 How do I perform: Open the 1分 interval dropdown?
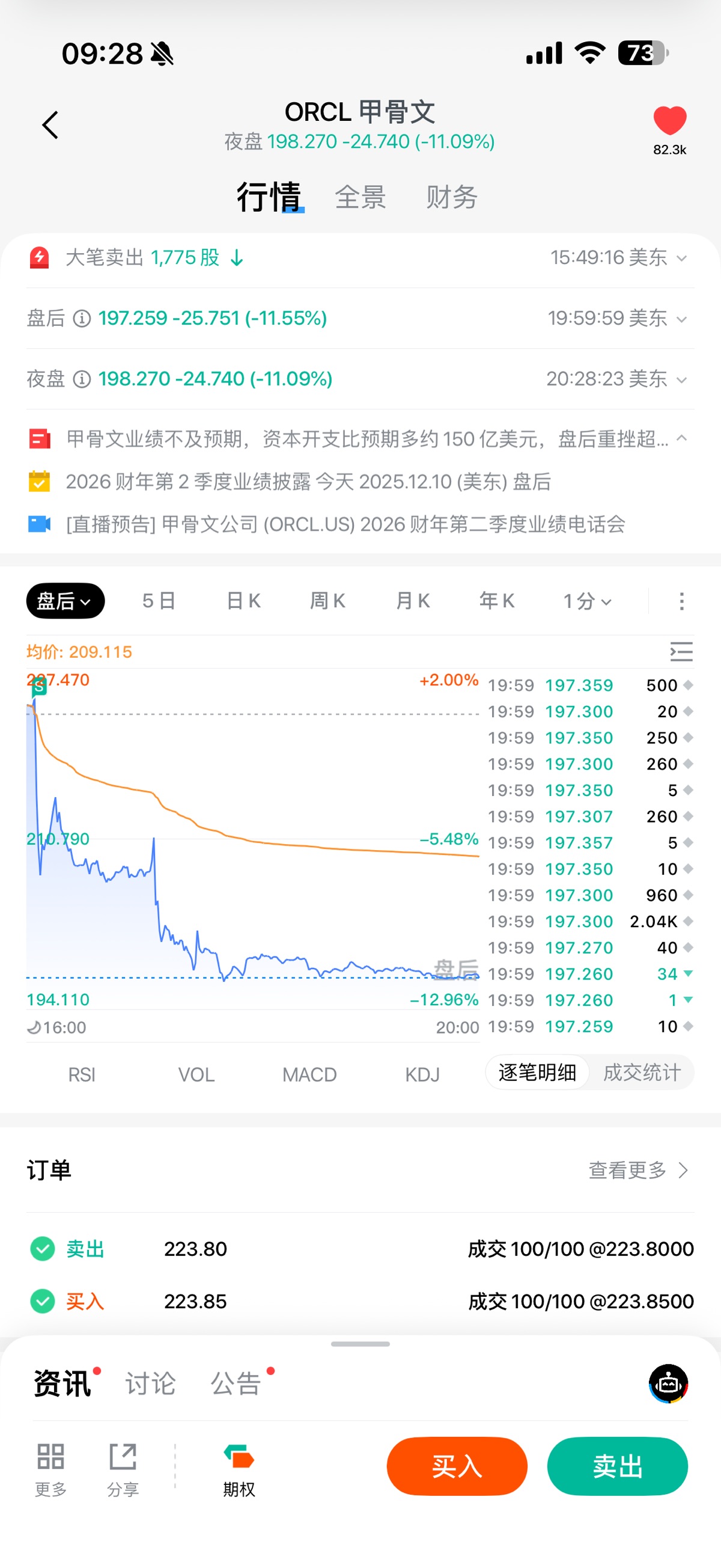586,601
